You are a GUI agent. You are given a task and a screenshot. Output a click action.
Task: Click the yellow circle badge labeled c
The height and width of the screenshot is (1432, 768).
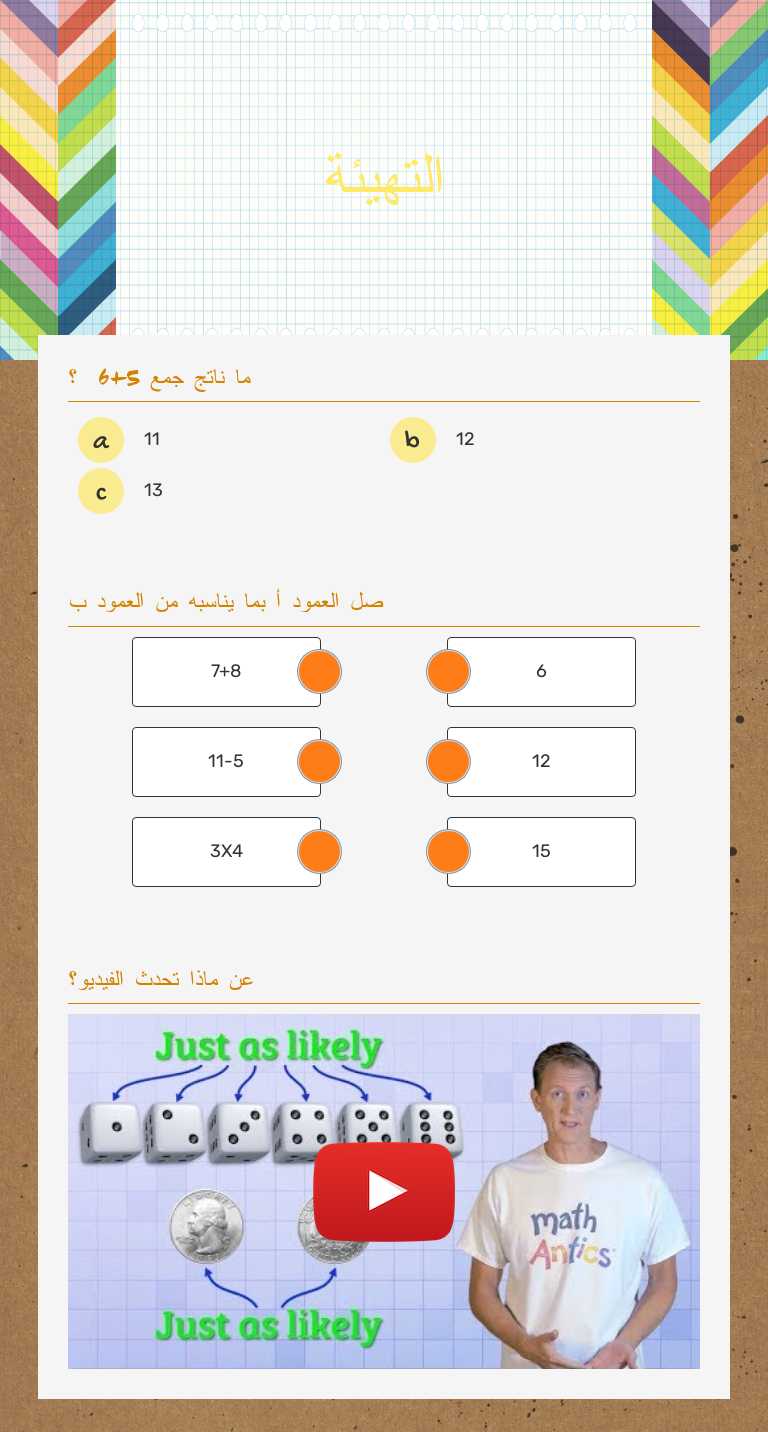[100, 491]
